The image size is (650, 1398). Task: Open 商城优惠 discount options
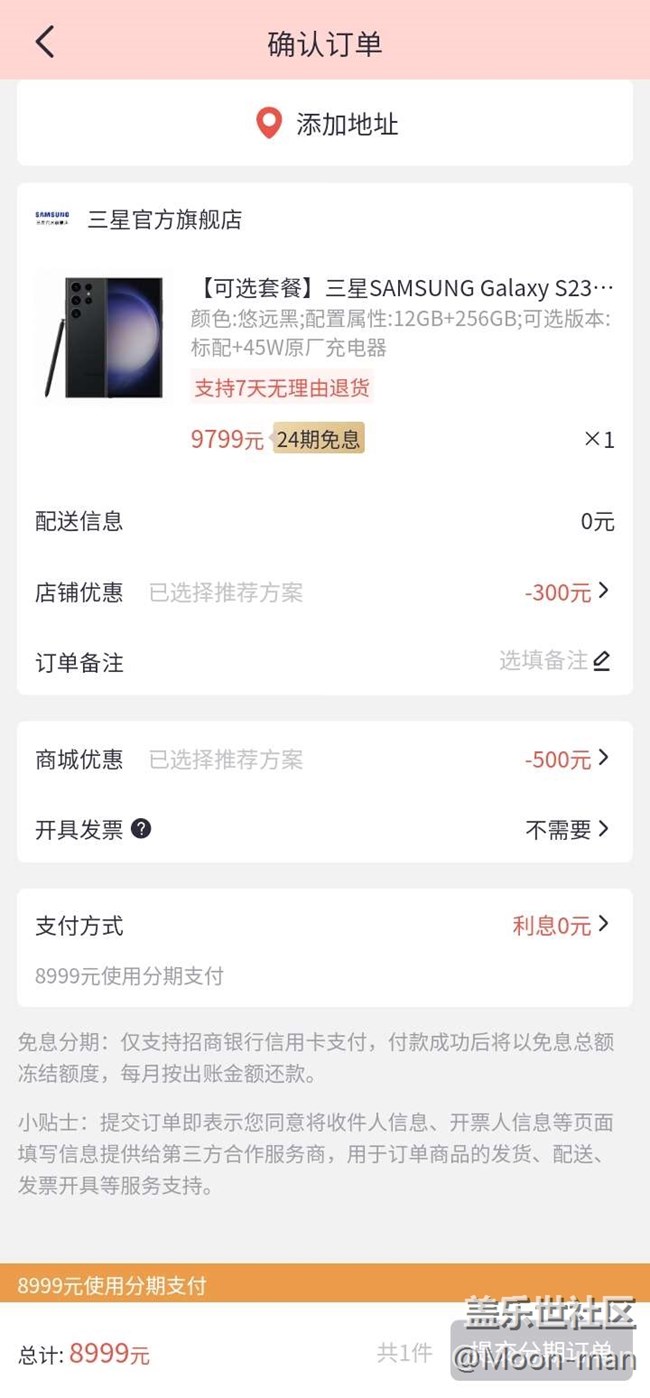566,759
